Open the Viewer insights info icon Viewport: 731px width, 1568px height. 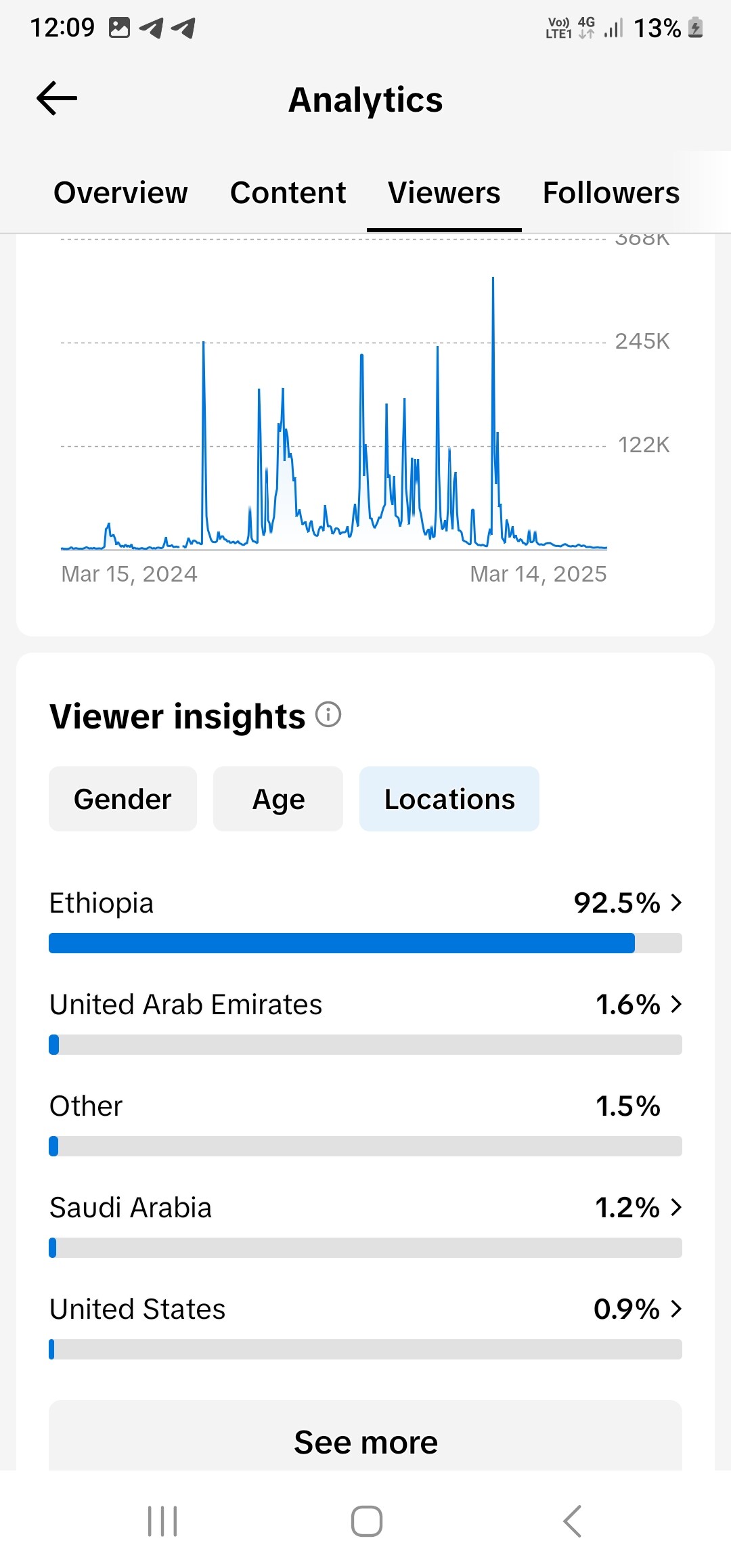pyautogui.click(x=328, y=715)
